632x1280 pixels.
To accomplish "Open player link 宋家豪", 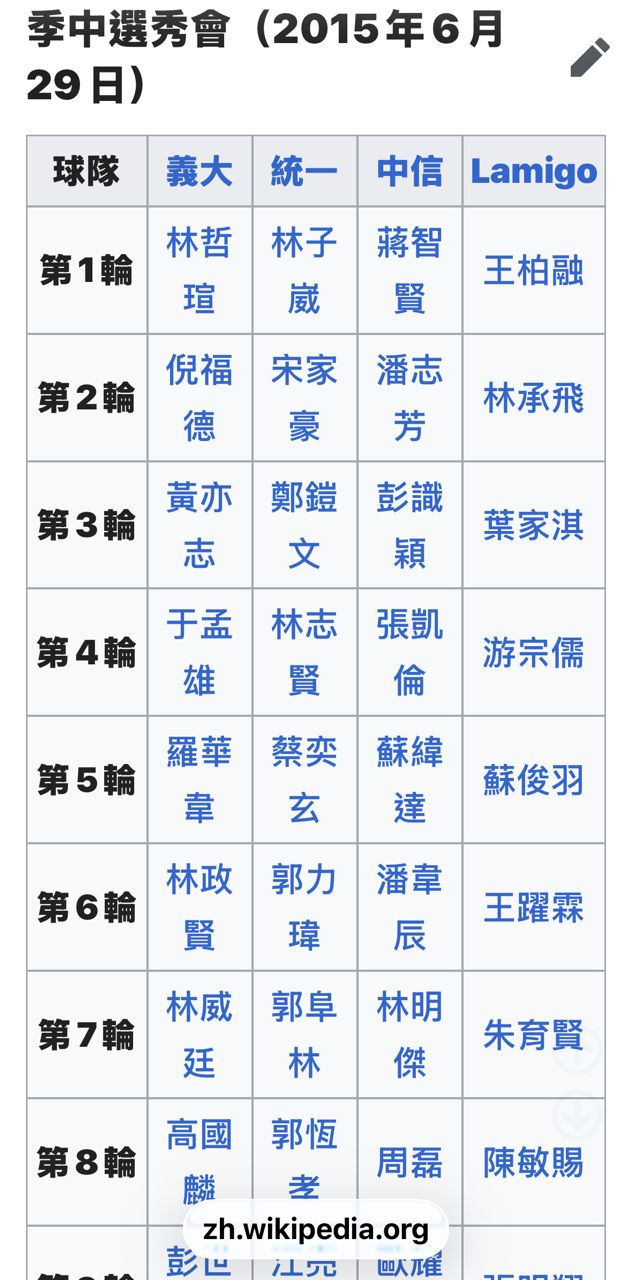I will click(304, 398).
